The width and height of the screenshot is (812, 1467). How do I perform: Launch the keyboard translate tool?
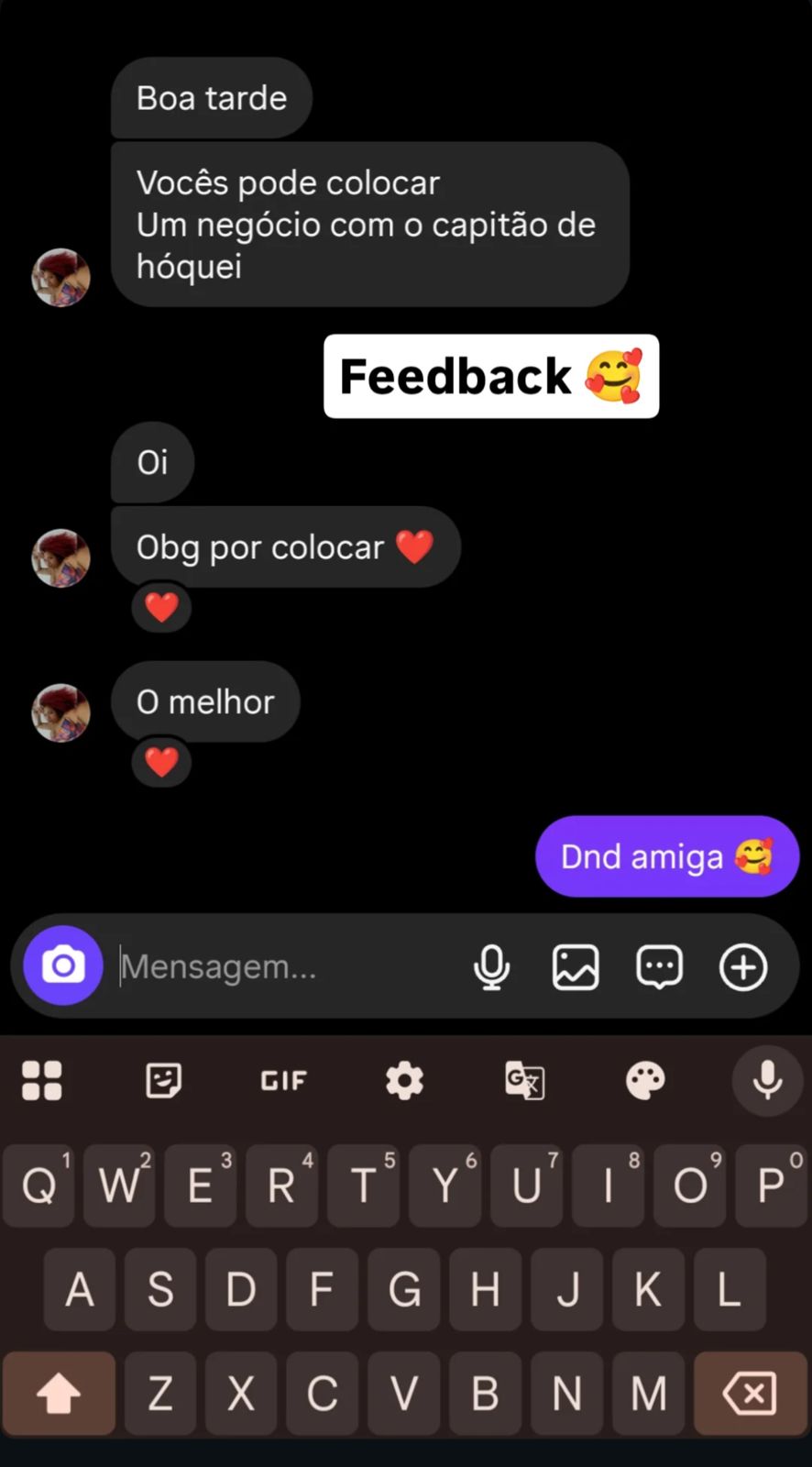tap(525, 1080)
